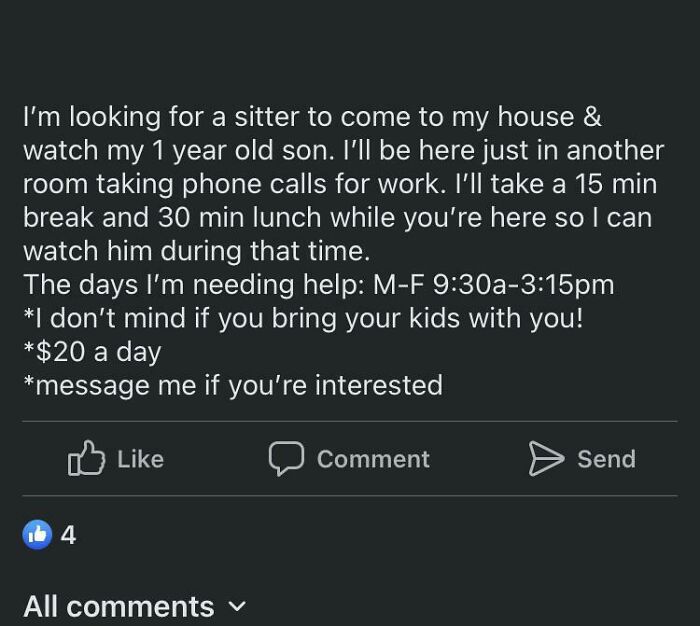Expand the All comments filter

point(134,606)
